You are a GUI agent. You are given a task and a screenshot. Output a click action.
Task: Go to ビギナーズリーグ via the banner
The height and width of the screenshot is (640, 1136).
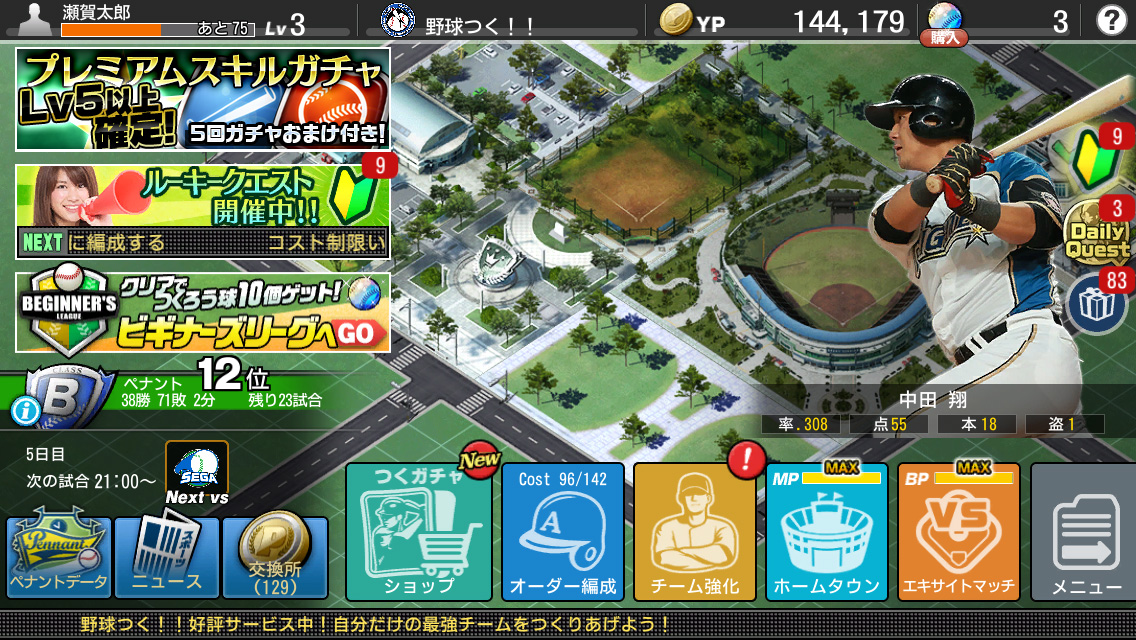click(x=203, y=312)
